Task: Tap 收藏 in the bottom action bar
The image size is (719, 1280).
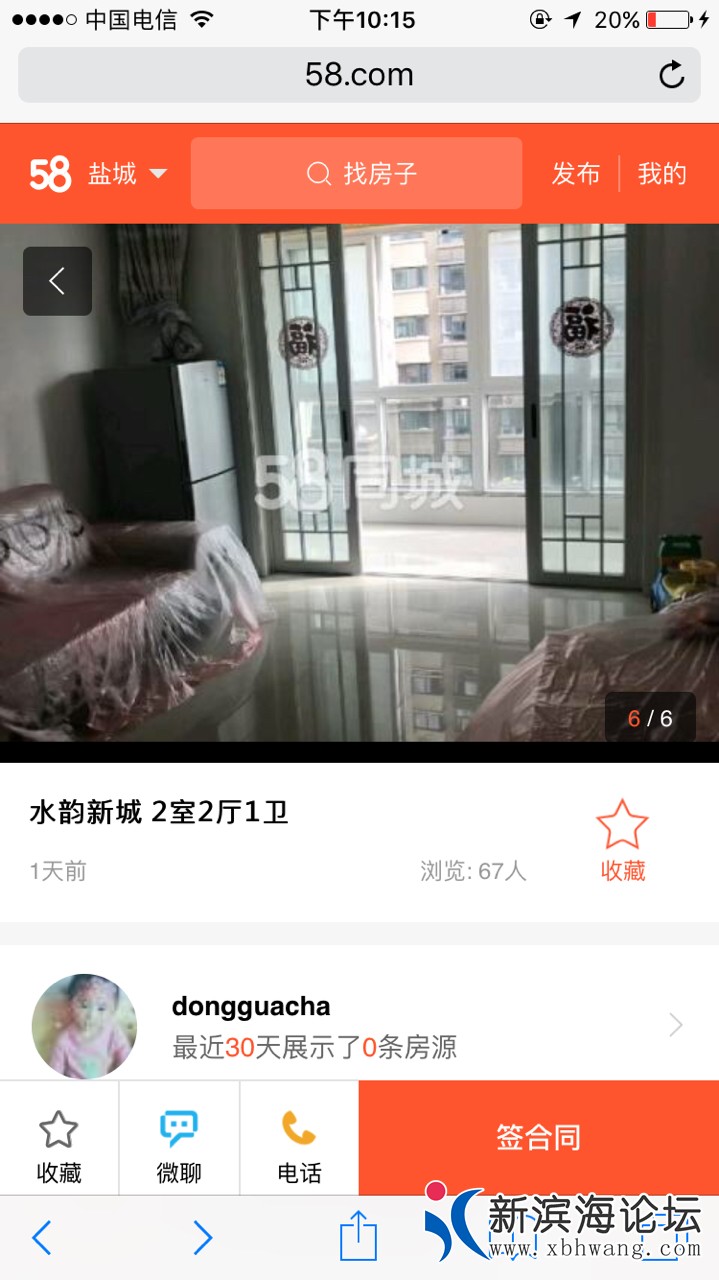Action: pos(59,1146)
